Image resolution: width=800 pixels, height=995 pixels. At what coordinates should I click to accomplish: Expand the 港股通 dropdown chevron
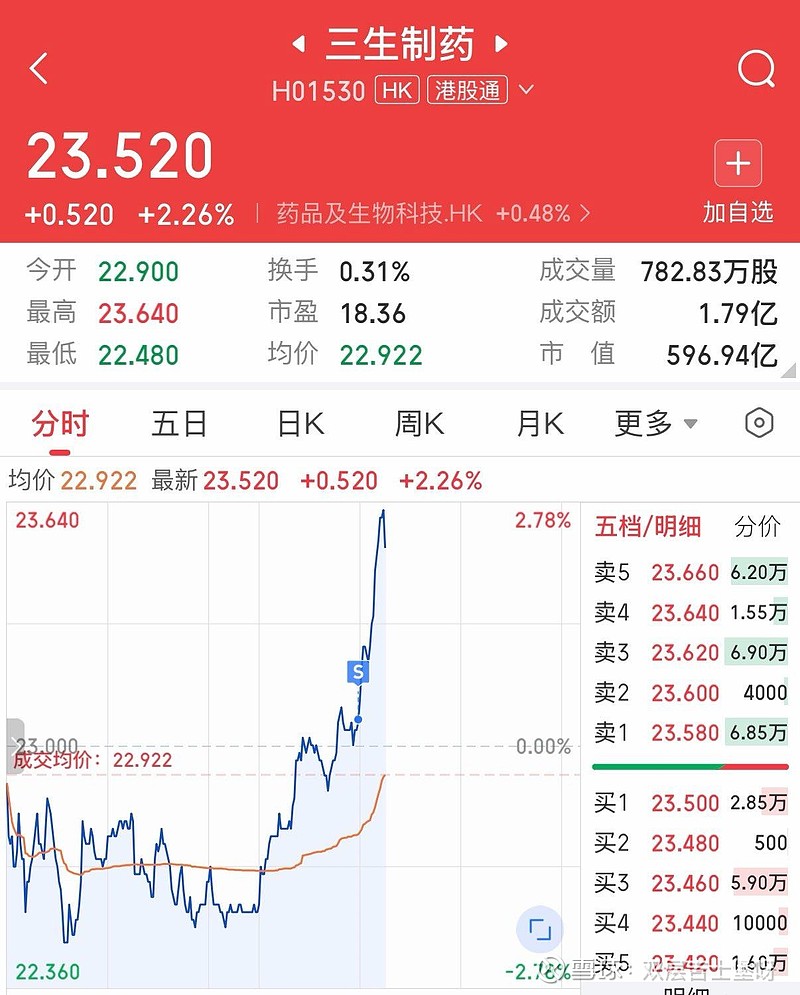pyautogui.click(x=526, y=91)
